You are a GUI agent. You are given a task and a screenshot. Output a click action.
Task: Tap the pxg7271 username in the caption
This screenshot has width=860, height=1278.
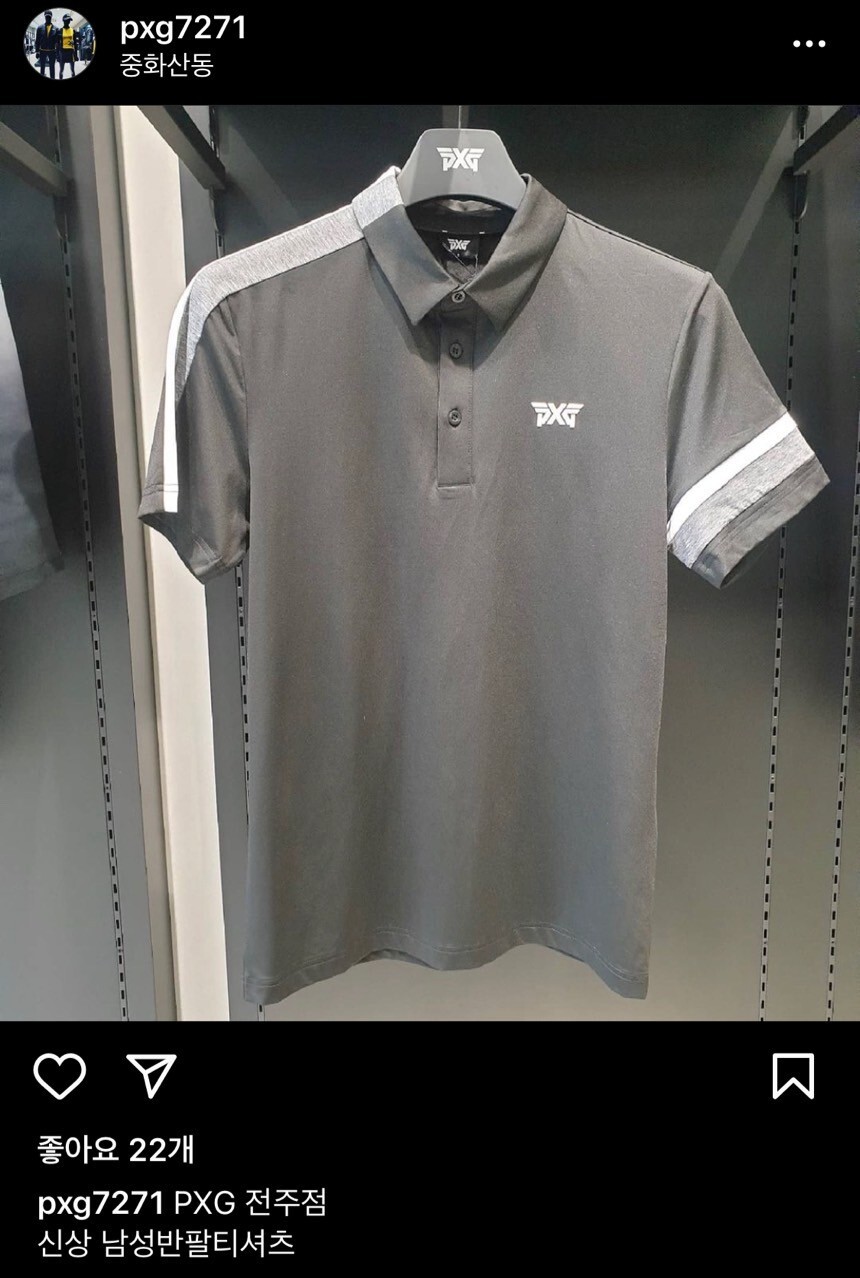[100, 1203]
